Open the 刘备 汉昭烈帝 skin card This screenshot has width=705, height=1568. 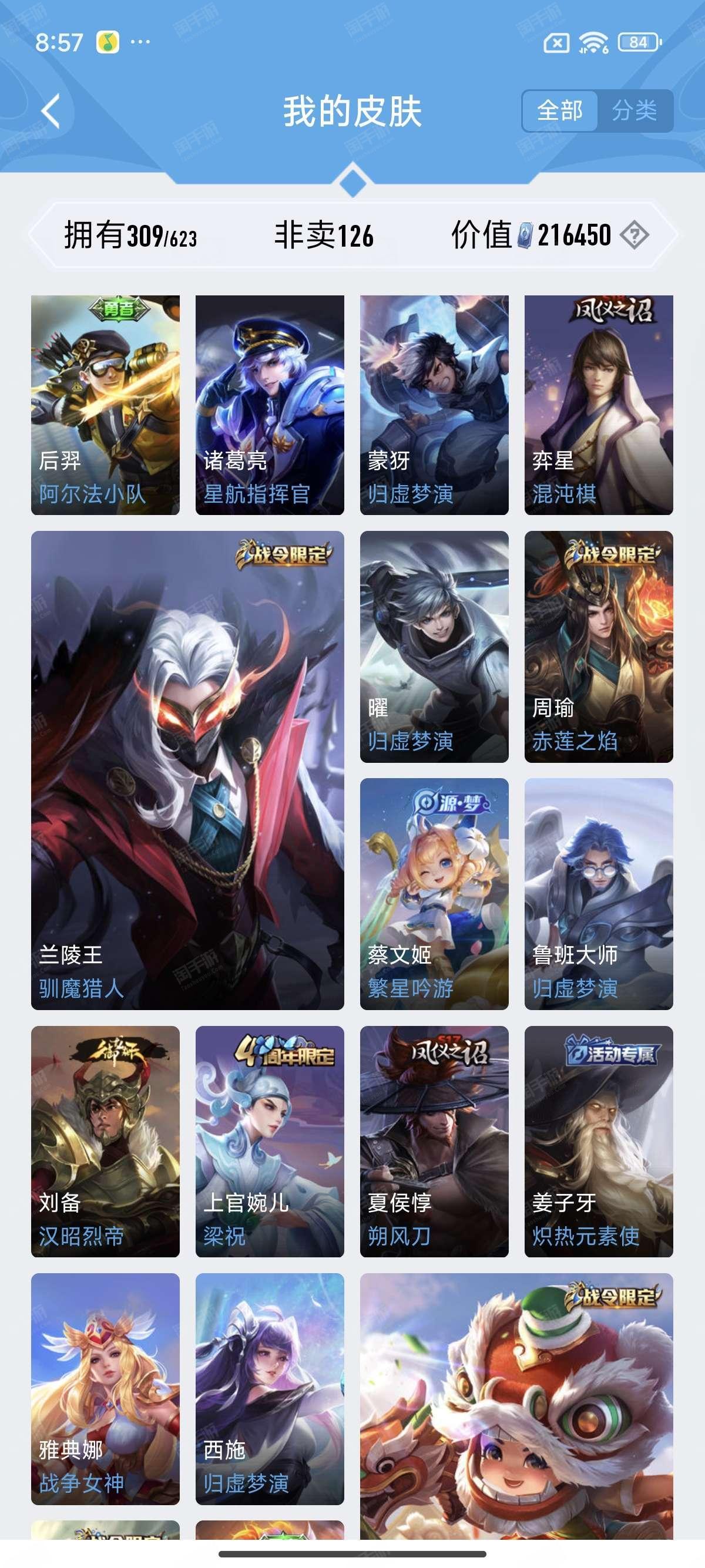(105, 1141)
